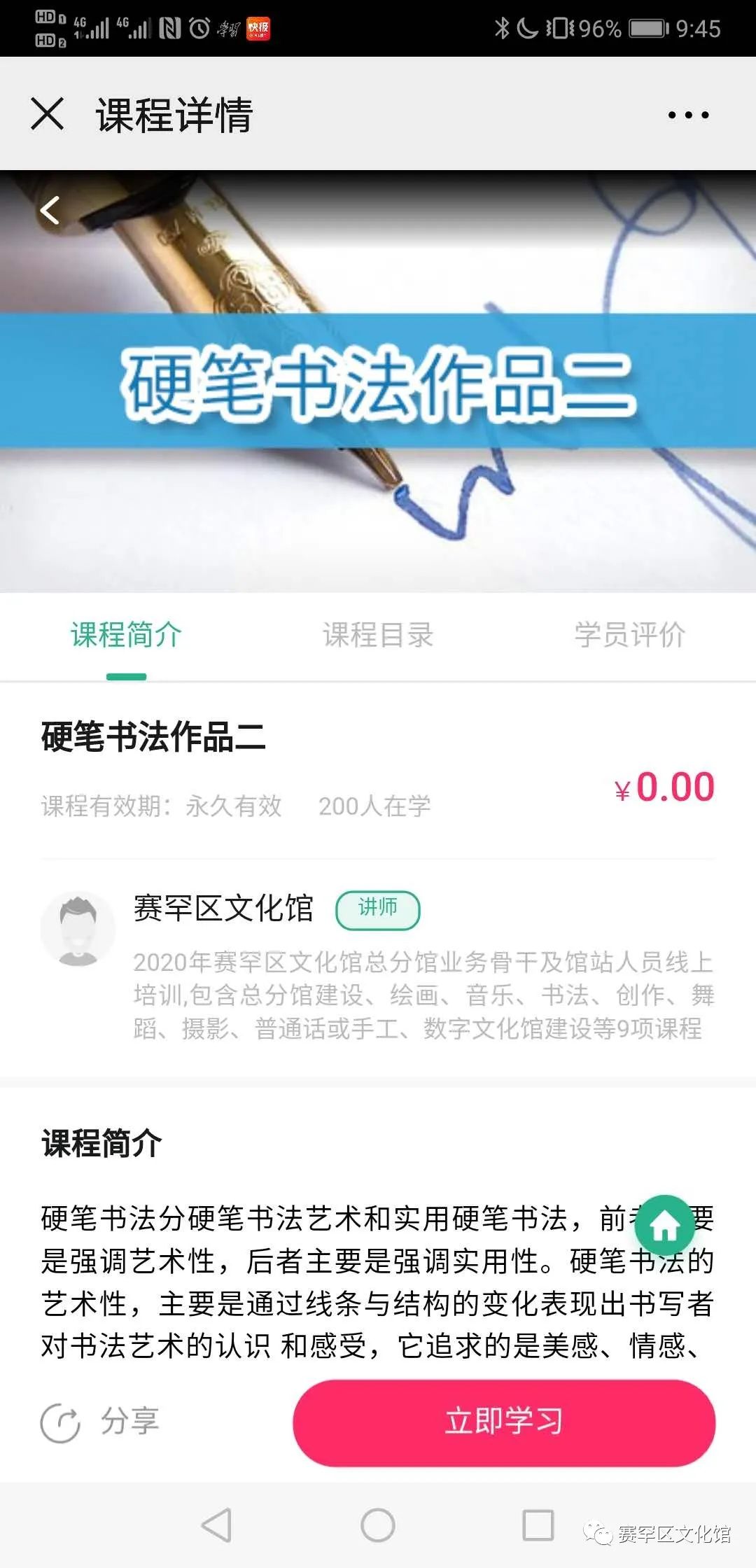756x1568 pixels.
Task: Tap the floating green home button
Action: [x=664, y=1225]
